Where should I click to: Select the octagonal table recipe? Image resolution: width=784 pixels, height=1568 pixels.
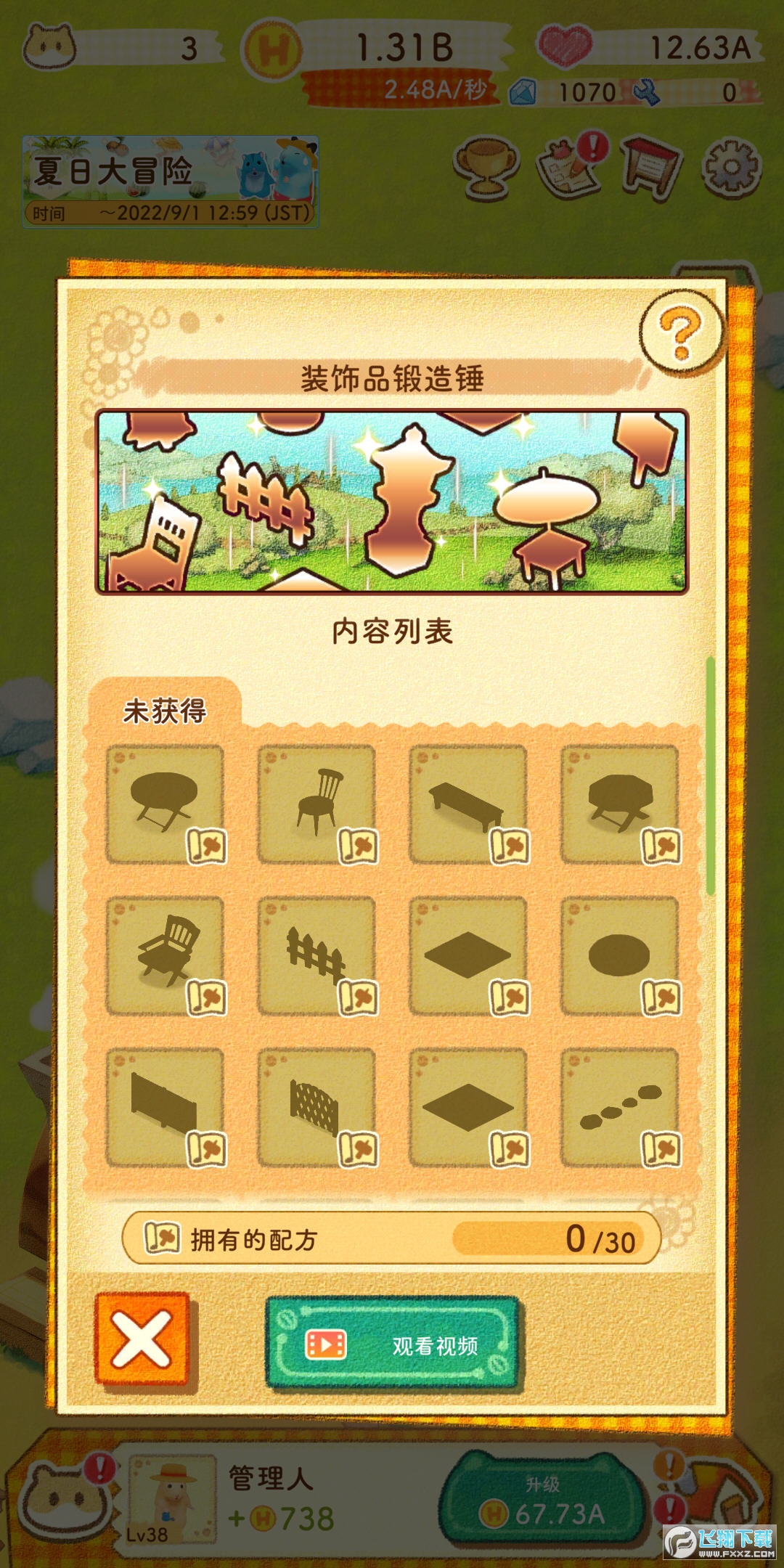tap(620, 804)
